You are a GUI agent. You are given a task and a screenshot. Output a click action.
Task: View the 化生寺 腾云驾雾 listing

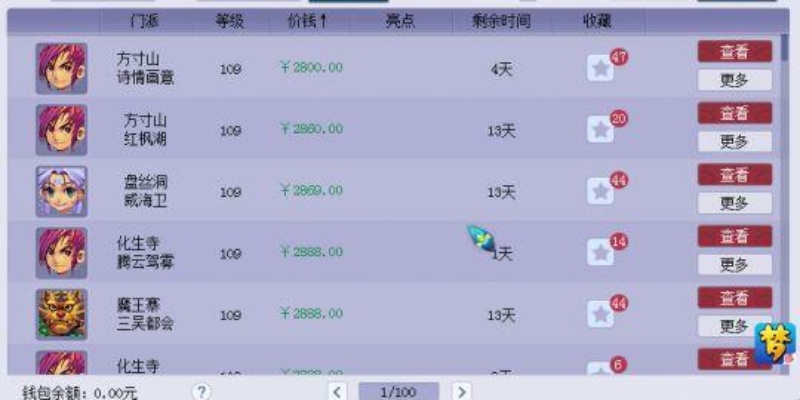point(734,236)
